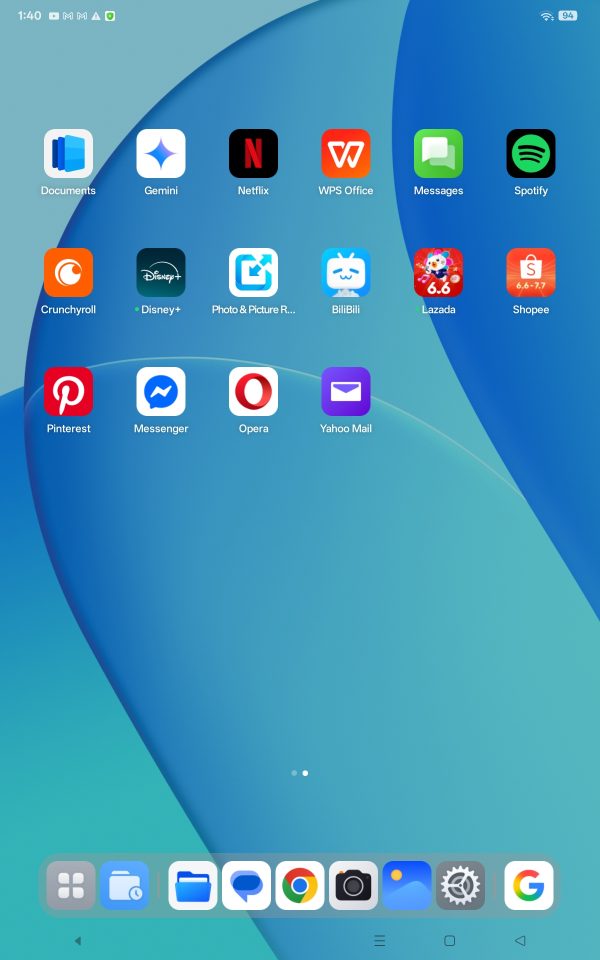Open the green Messages app
This screenshot has height=960, width=600.
coord(438,154)
